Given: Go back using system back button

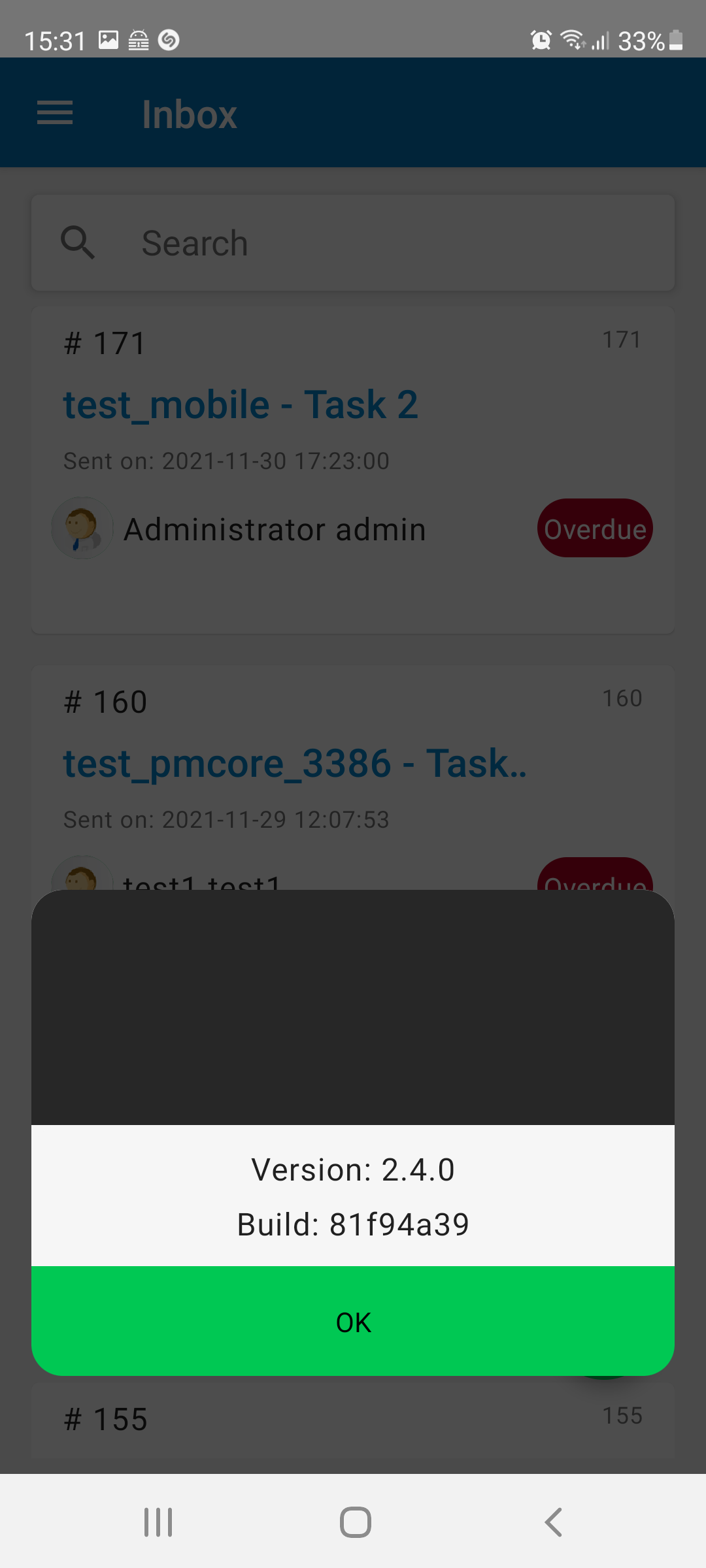Looking at the screenshot, I should pos(553,1522).
